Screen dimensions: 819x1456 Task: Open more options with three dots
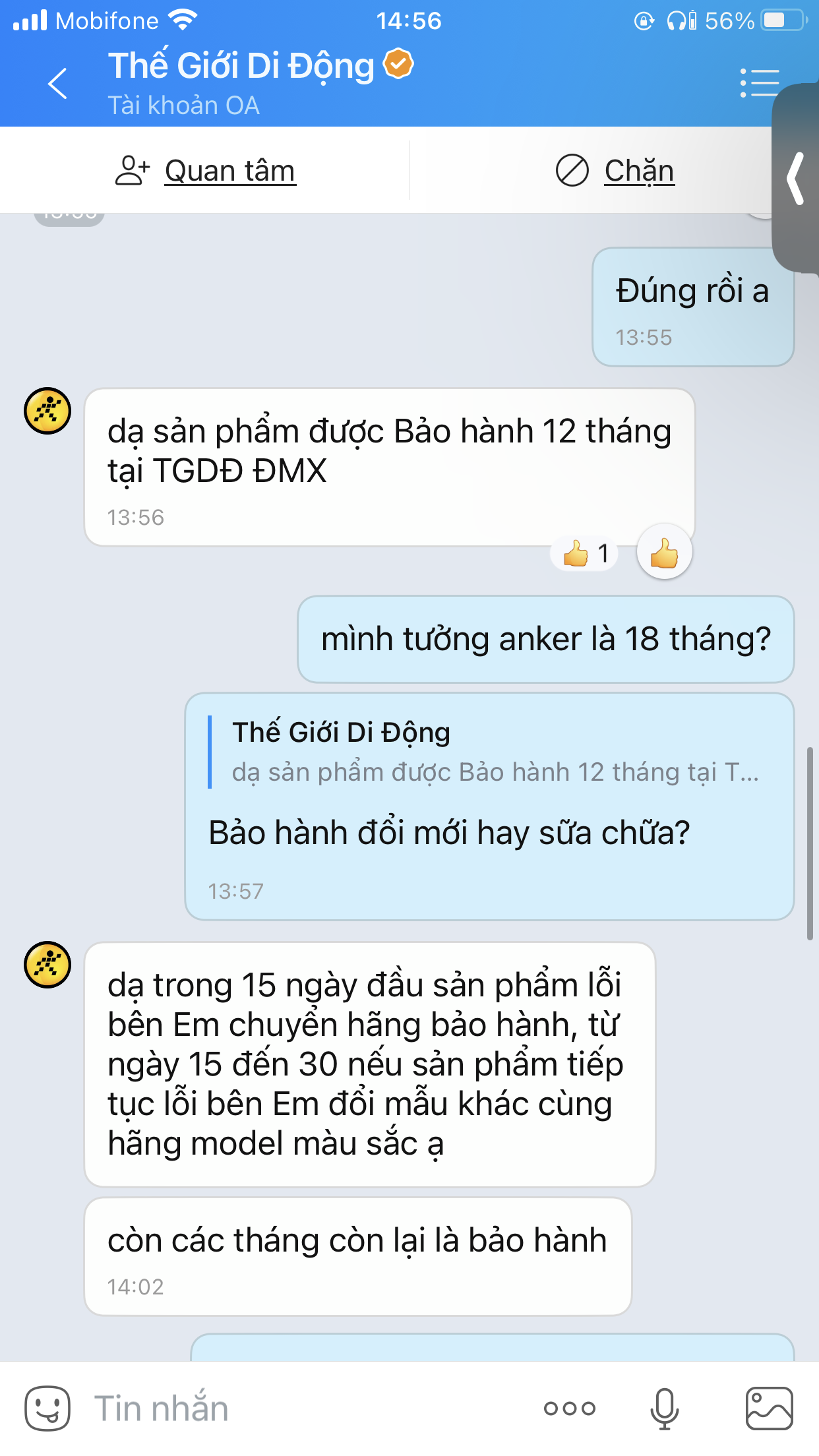[x=569, y=1408]
